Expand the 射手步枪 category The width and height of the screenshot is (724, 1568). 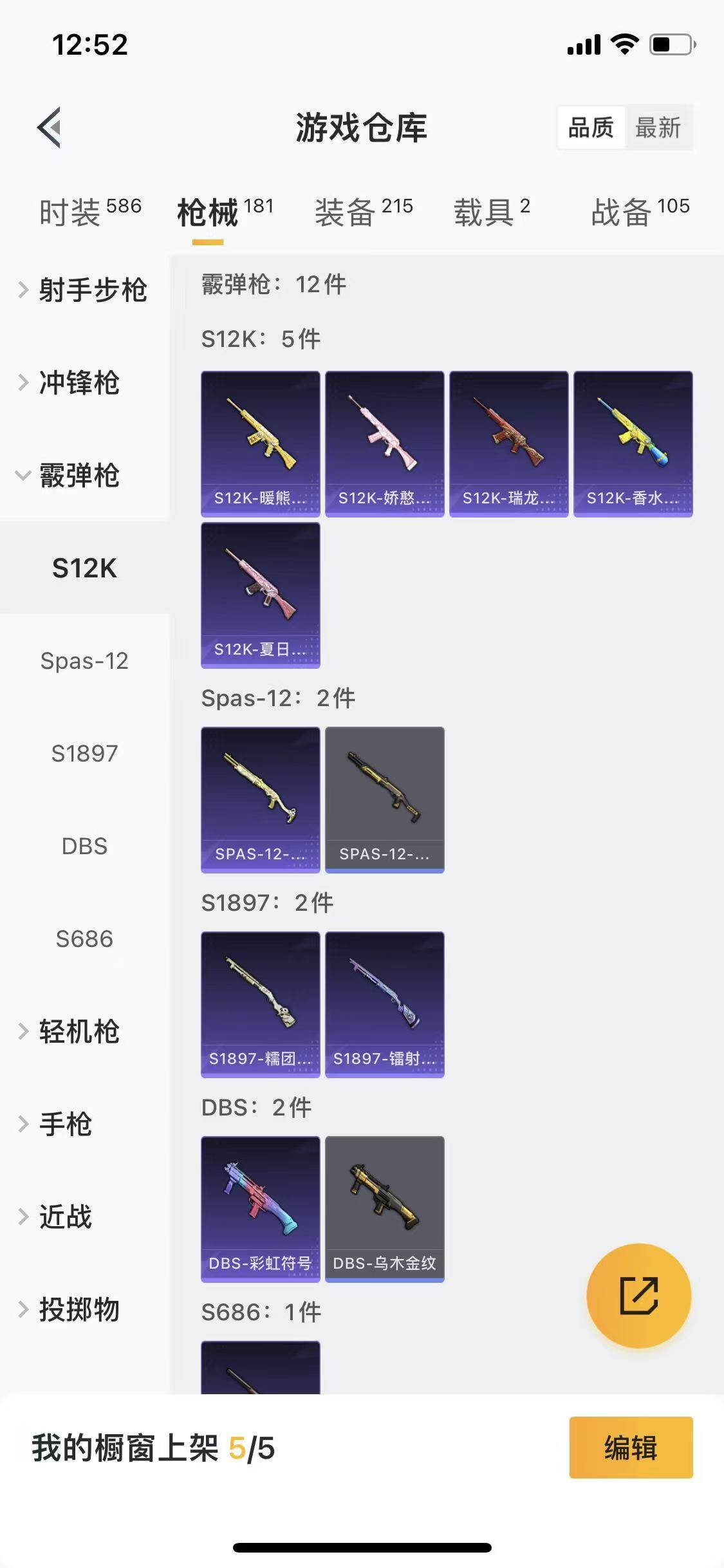[84, 290]
